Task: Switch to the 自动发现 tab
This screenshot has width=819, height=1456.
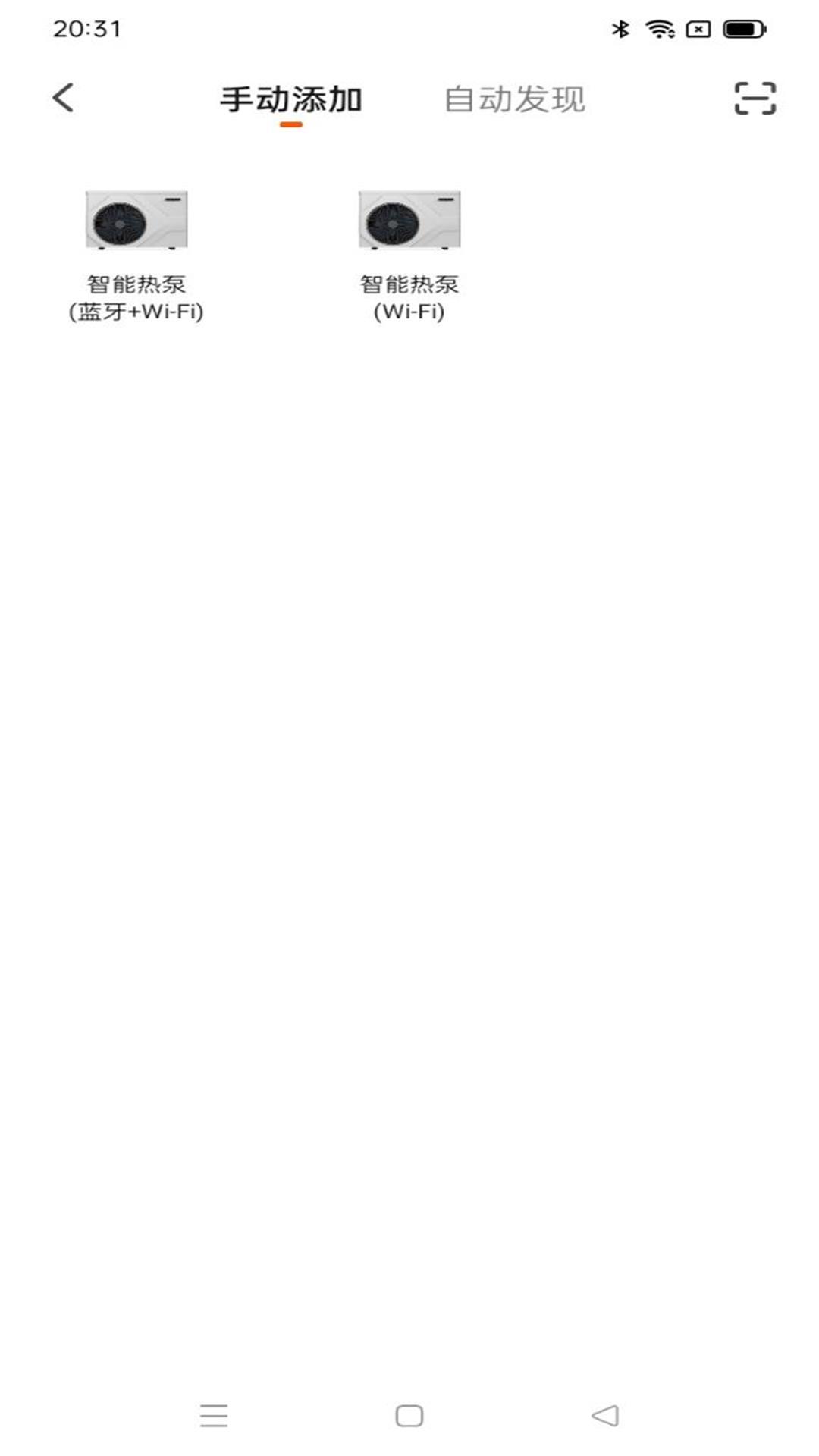Action: 514,99
